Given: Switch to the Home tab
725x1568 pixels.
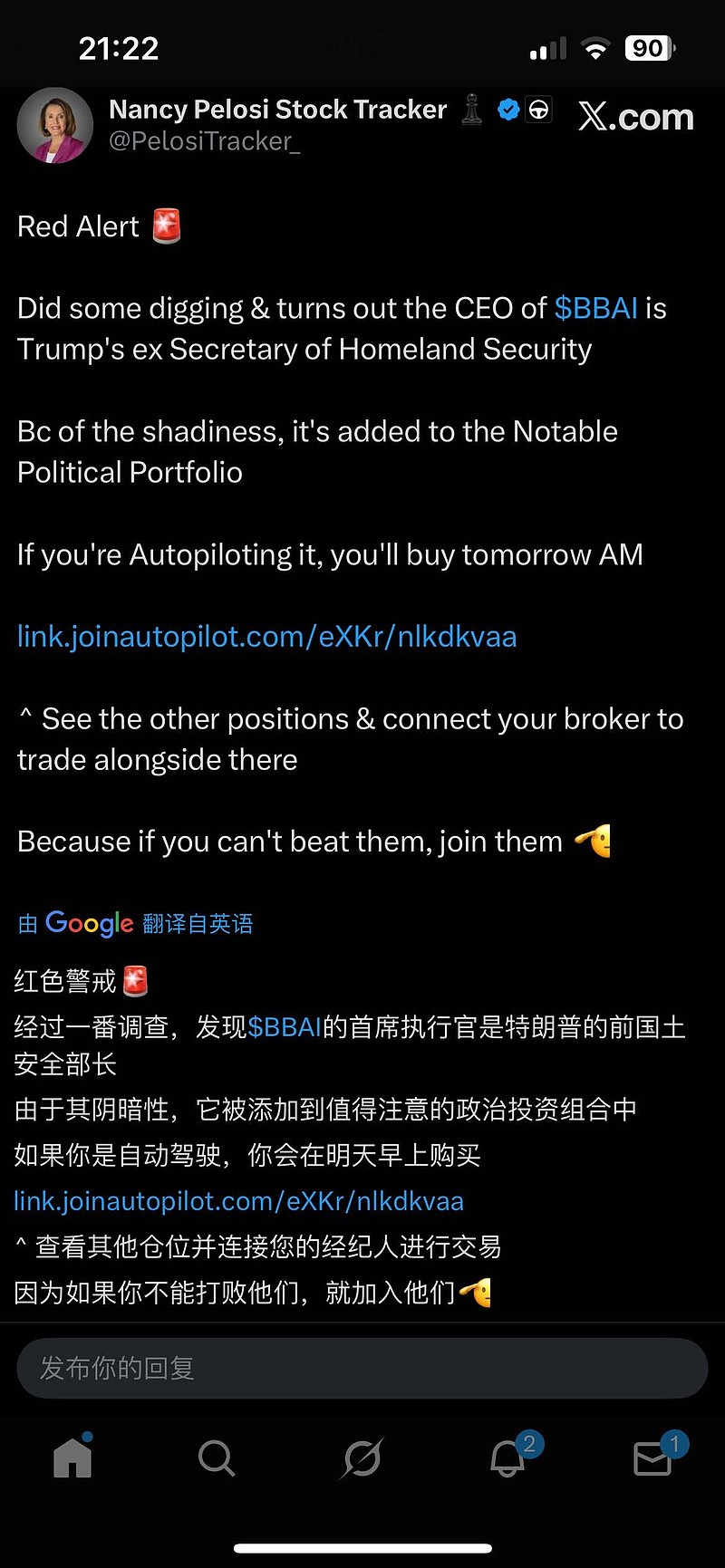Looking at the screenshot, I should 72,1458.
